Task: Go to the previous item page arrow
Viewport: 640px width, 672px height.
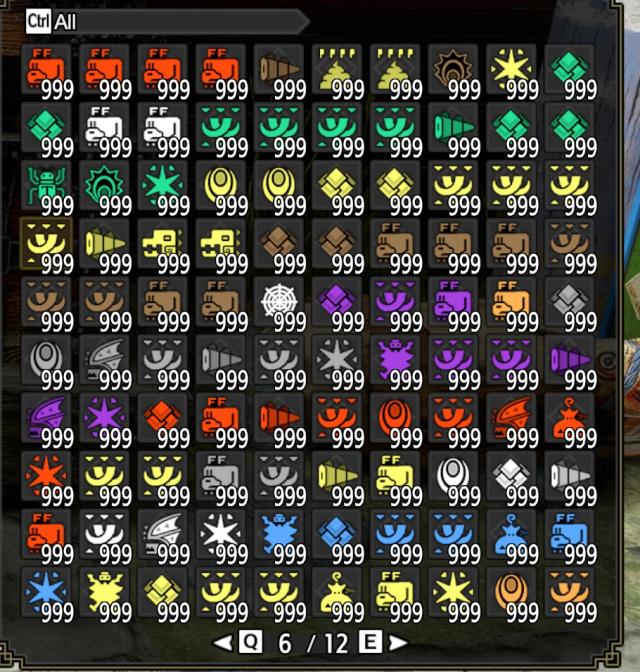Action: click(x=223, y=642)
